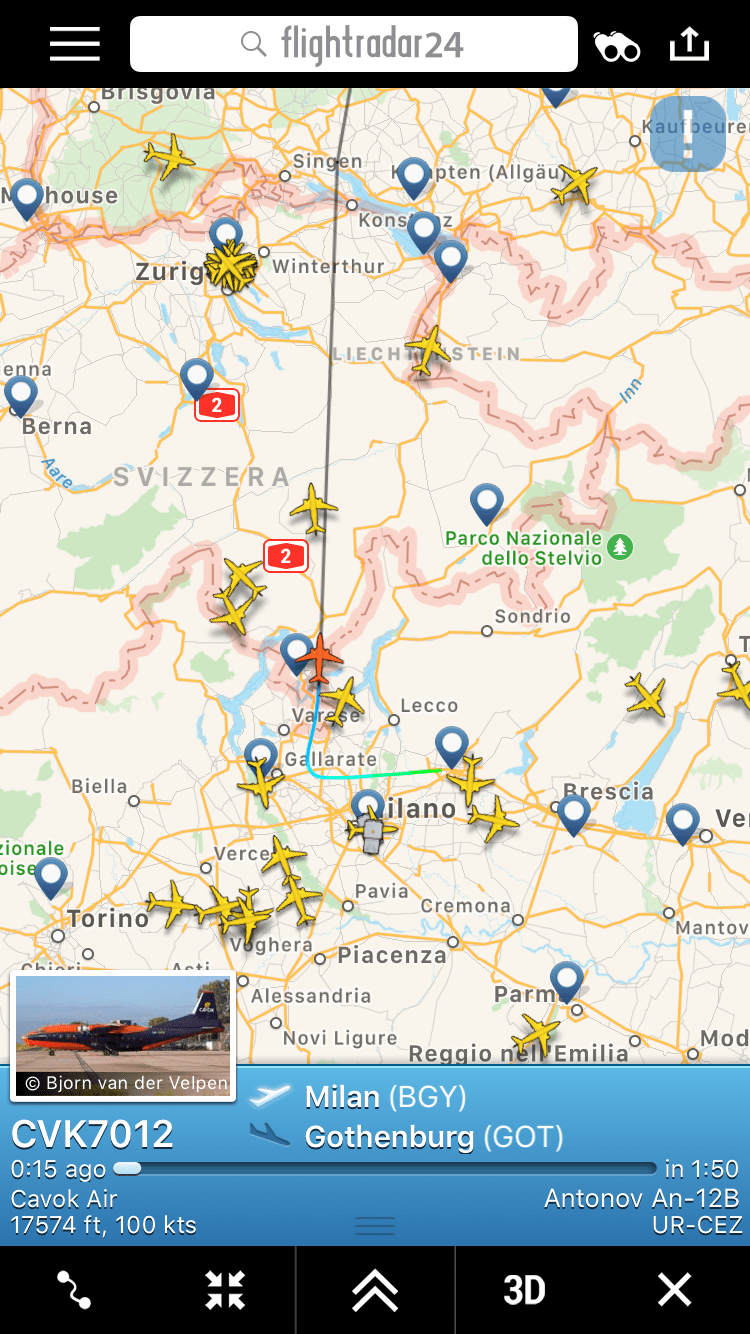Share the current flight view

pos(689,44)
